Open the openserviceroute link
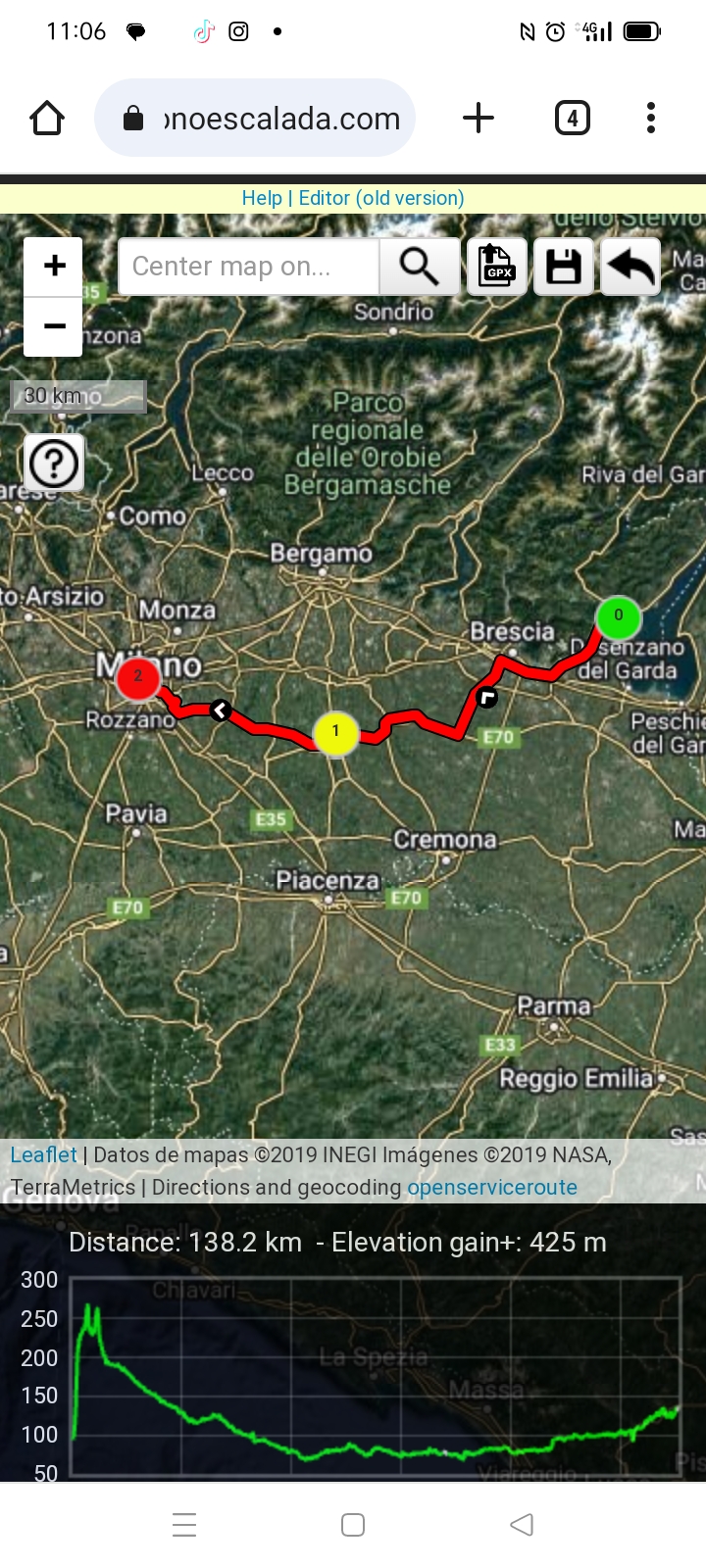706x1568 pixels. pyautogui.click(x=492, y=1187)
